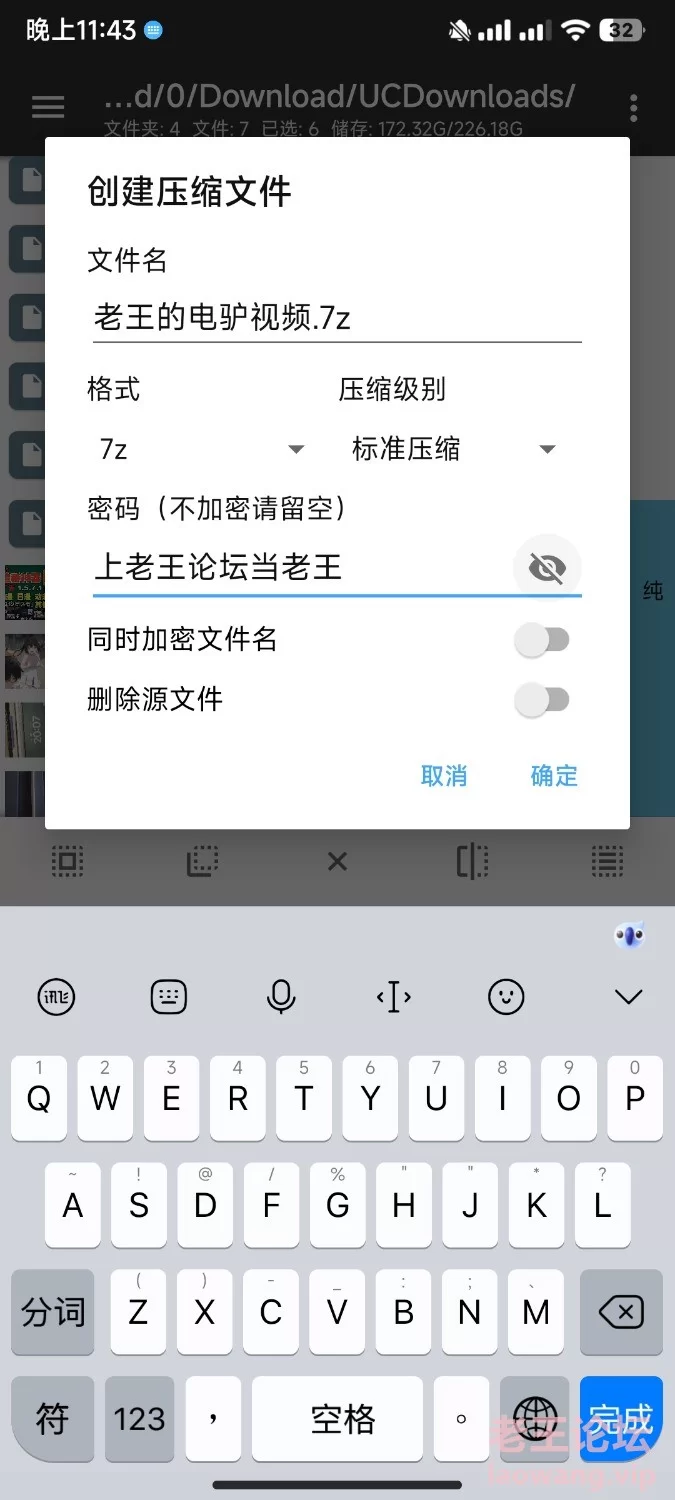Tap the 密码 password field
This screenshot has width=675, height=1500.
[300, 568]
